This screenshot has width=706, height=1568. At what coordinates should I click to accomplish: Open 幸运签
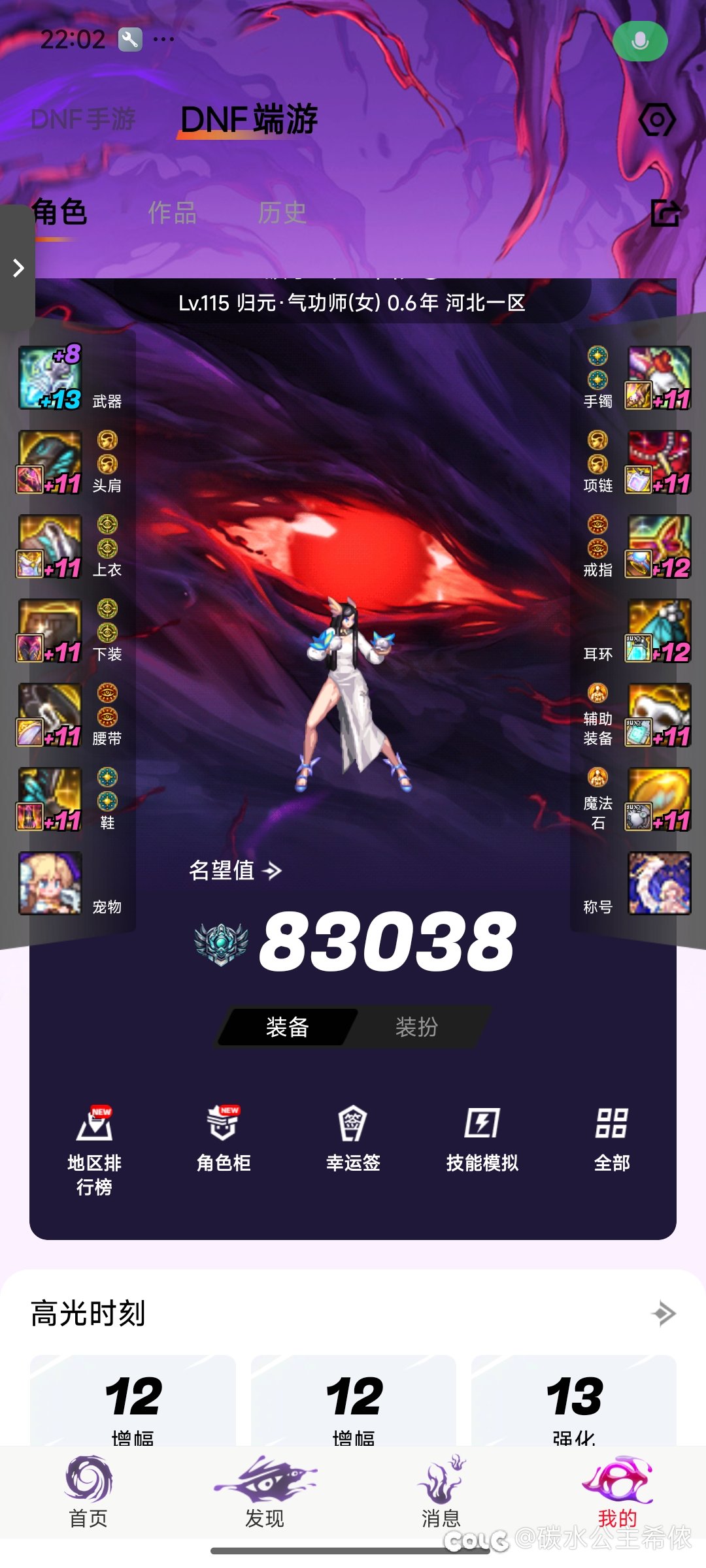pyautogui.click(x=353, y=1138)
